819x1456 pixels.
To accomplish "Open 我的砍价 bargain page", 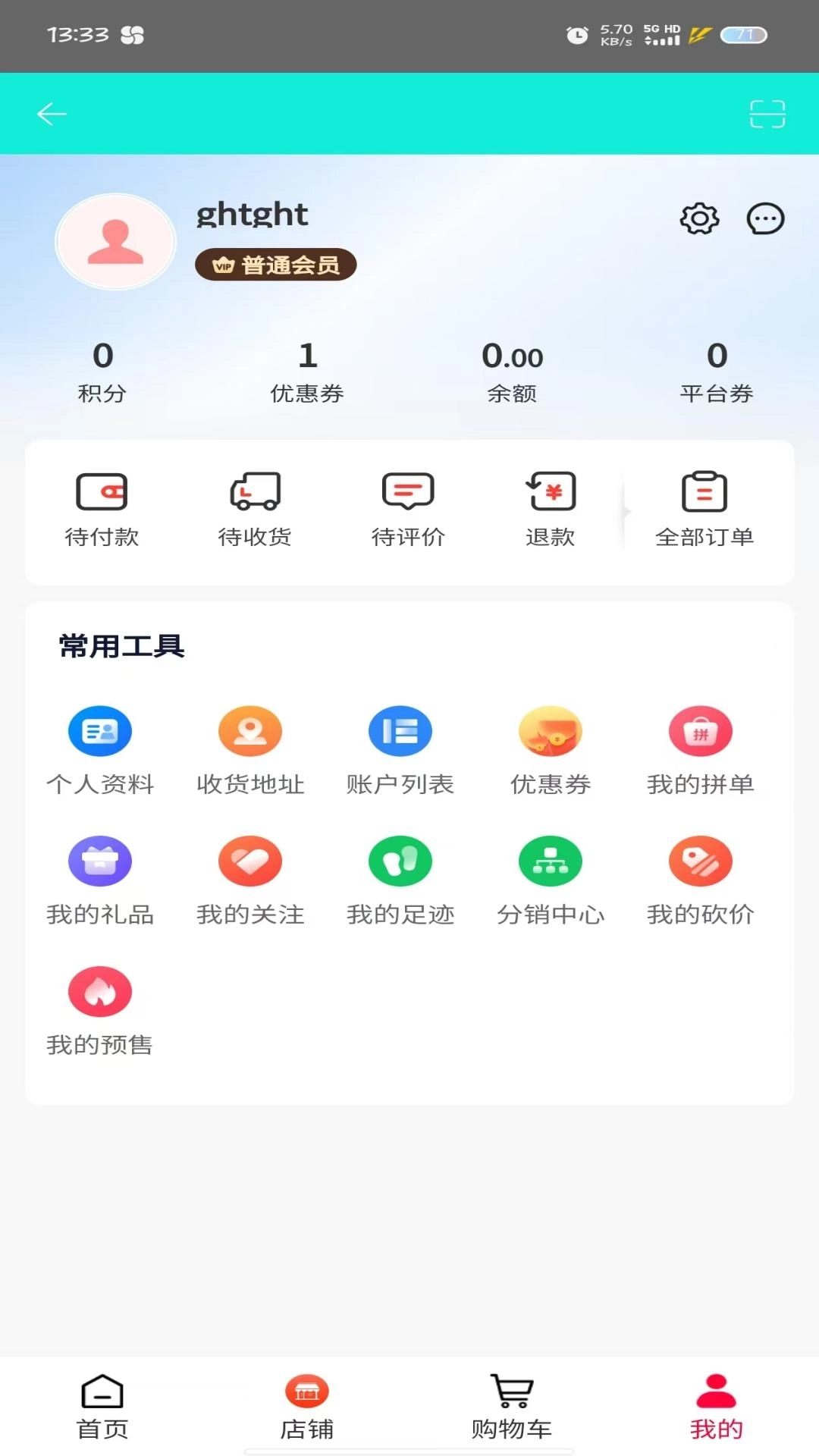I will click(700, 877).
